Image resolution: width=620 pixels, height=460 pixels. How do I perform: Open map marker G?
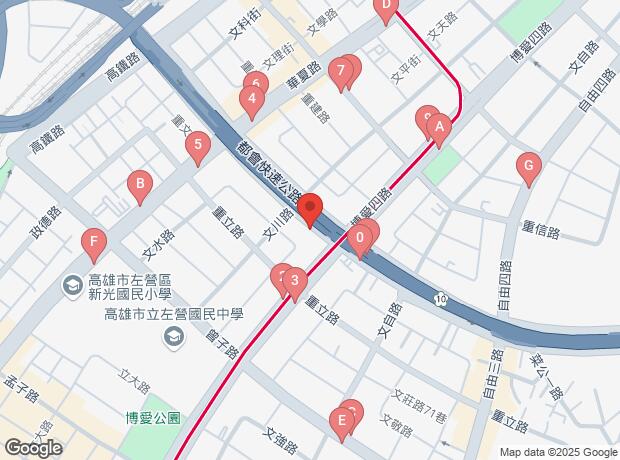pyautogui.click(x=528, y=166)
